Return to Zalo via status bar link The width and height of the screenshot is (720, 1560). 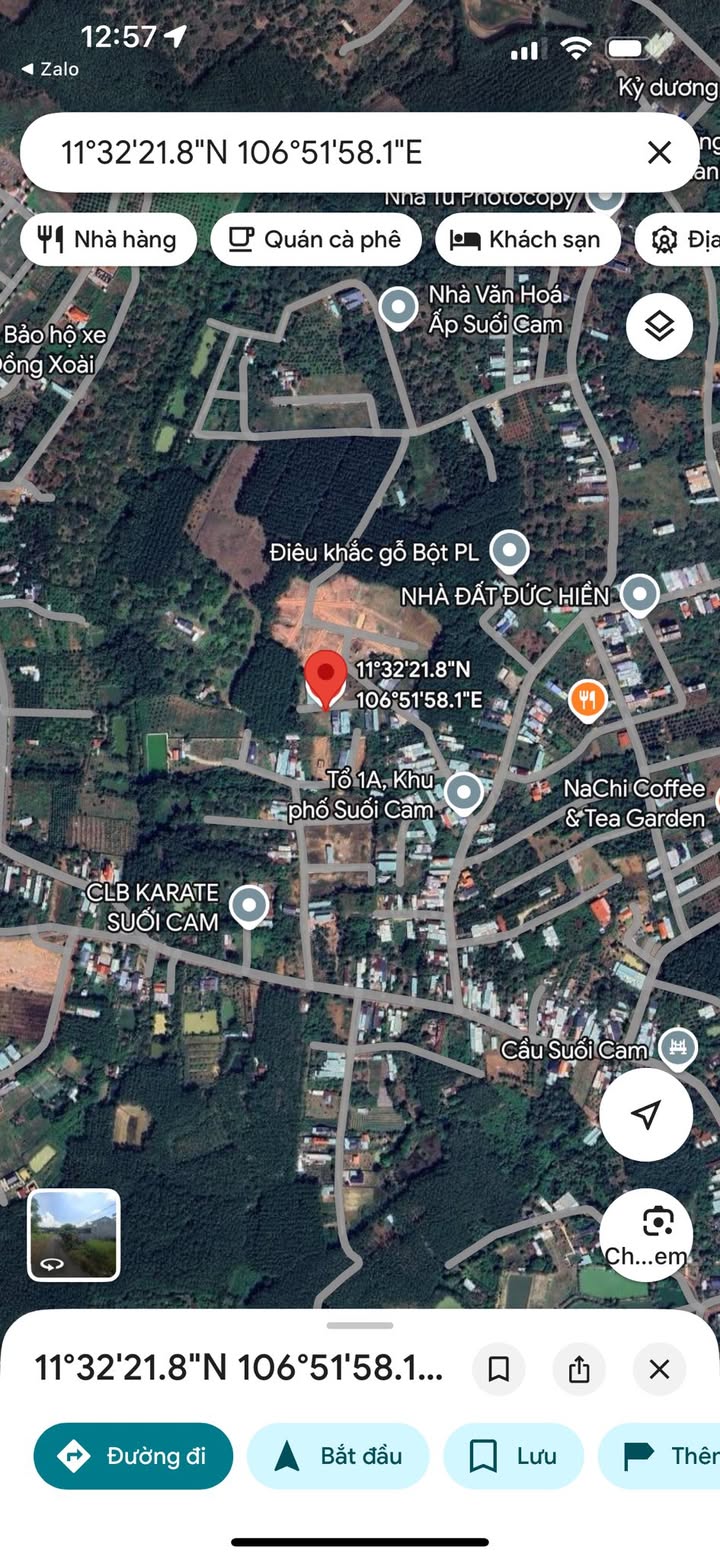pos(50,69)
